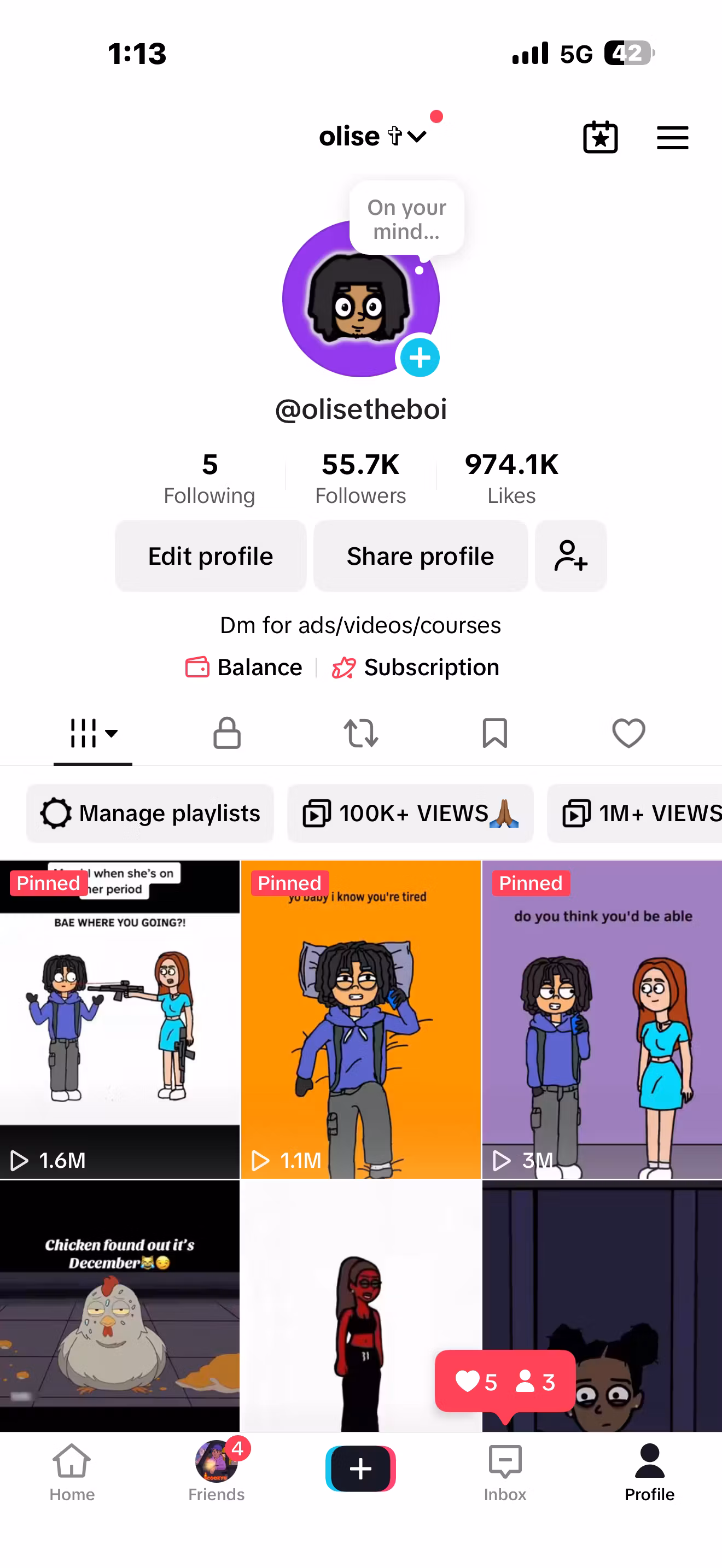Open Manage playlists

150,813
